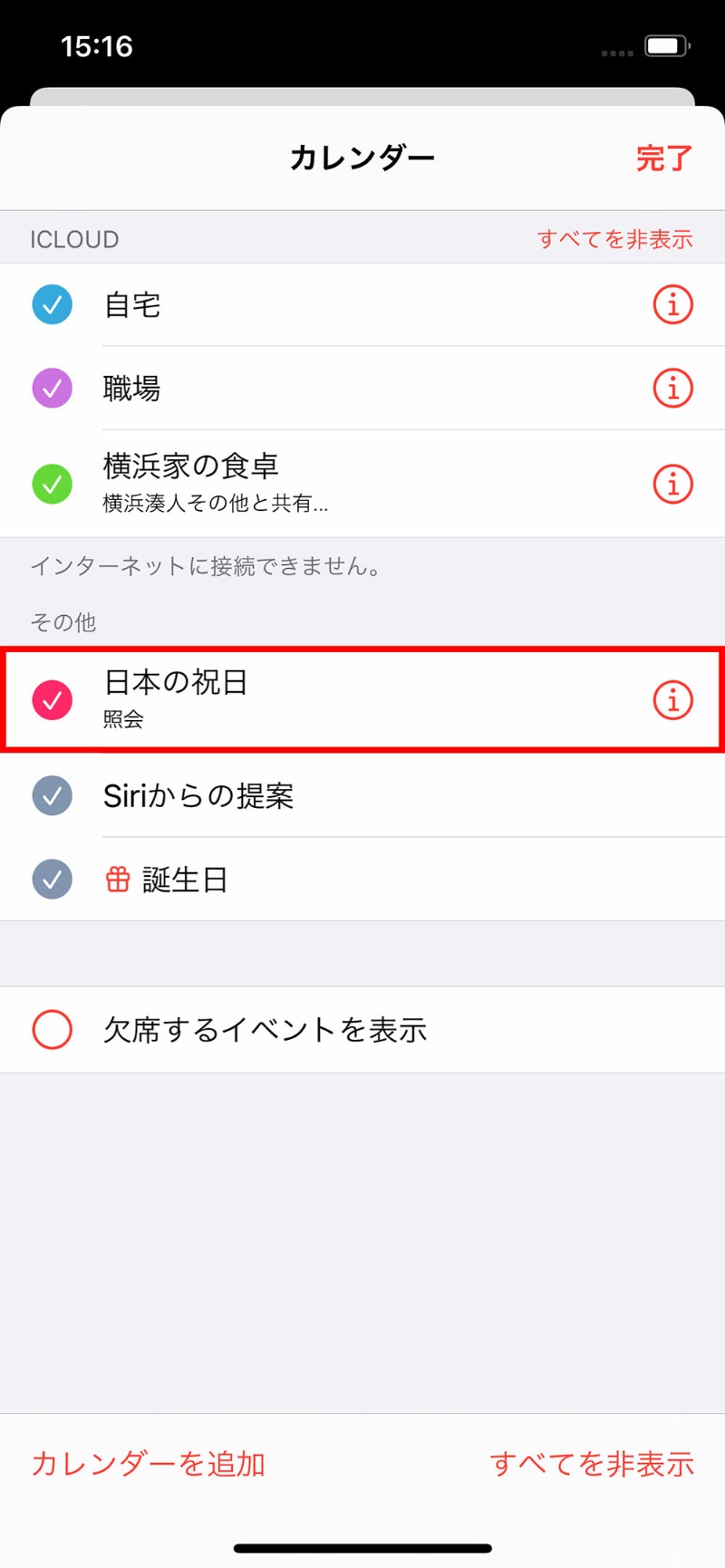725x1568 pixels.
Task: Open info for the 自宅 calendar
Action: coord(672,305)
